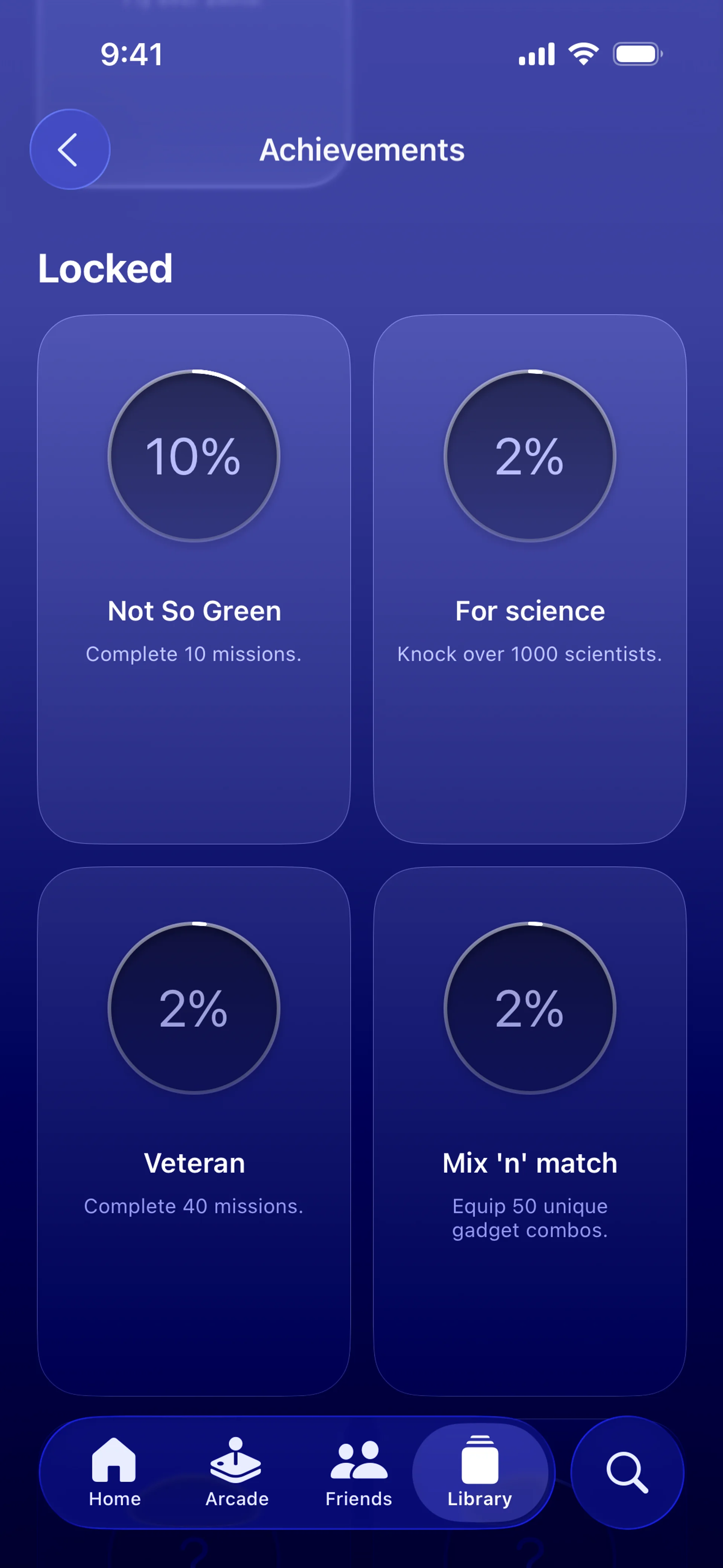
Task: Open the Arcade tab
Action: click(x=236, y=1472)
